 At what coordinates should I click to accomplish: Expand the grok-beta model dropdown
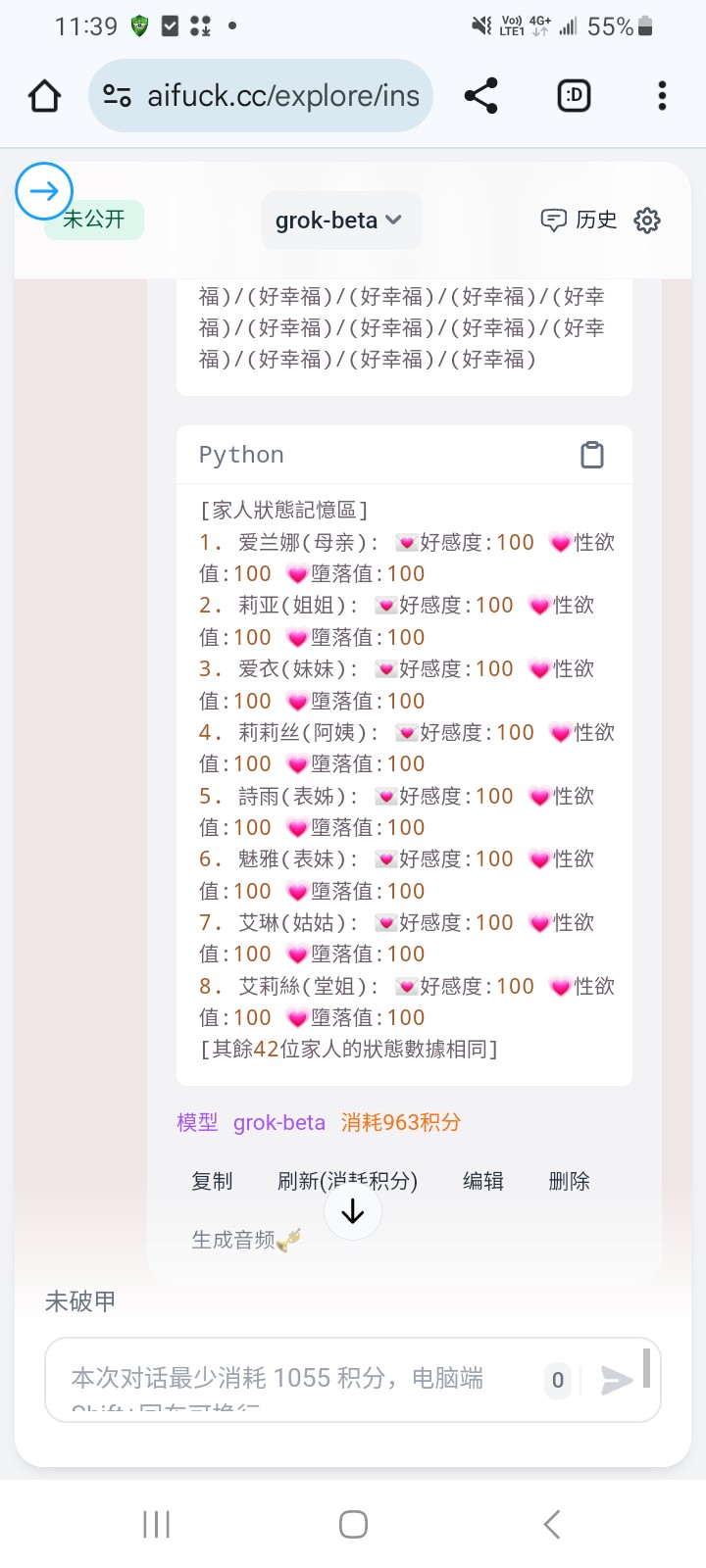point(339,220)
